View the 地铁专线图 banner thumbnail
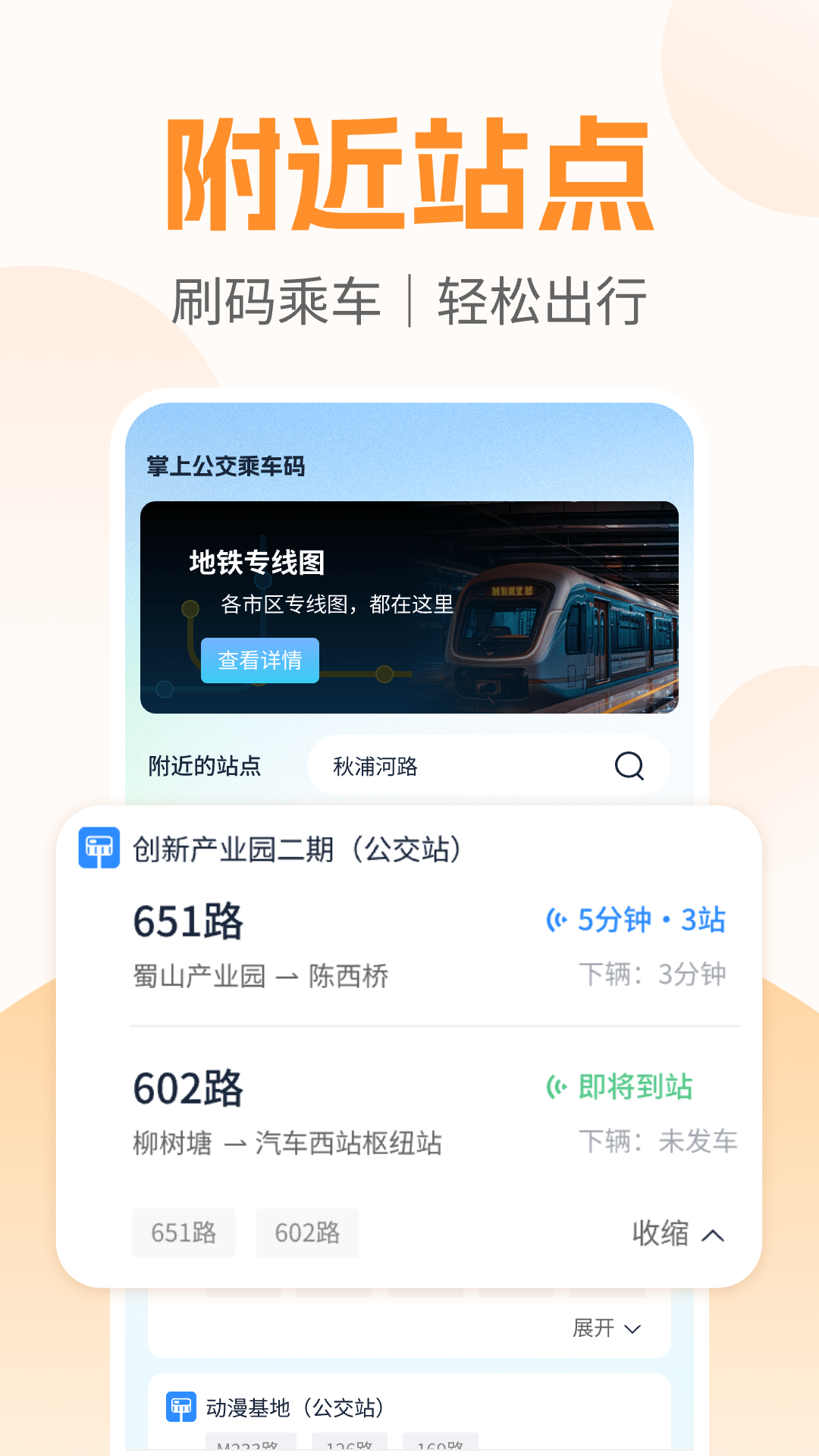 [409, 607]
